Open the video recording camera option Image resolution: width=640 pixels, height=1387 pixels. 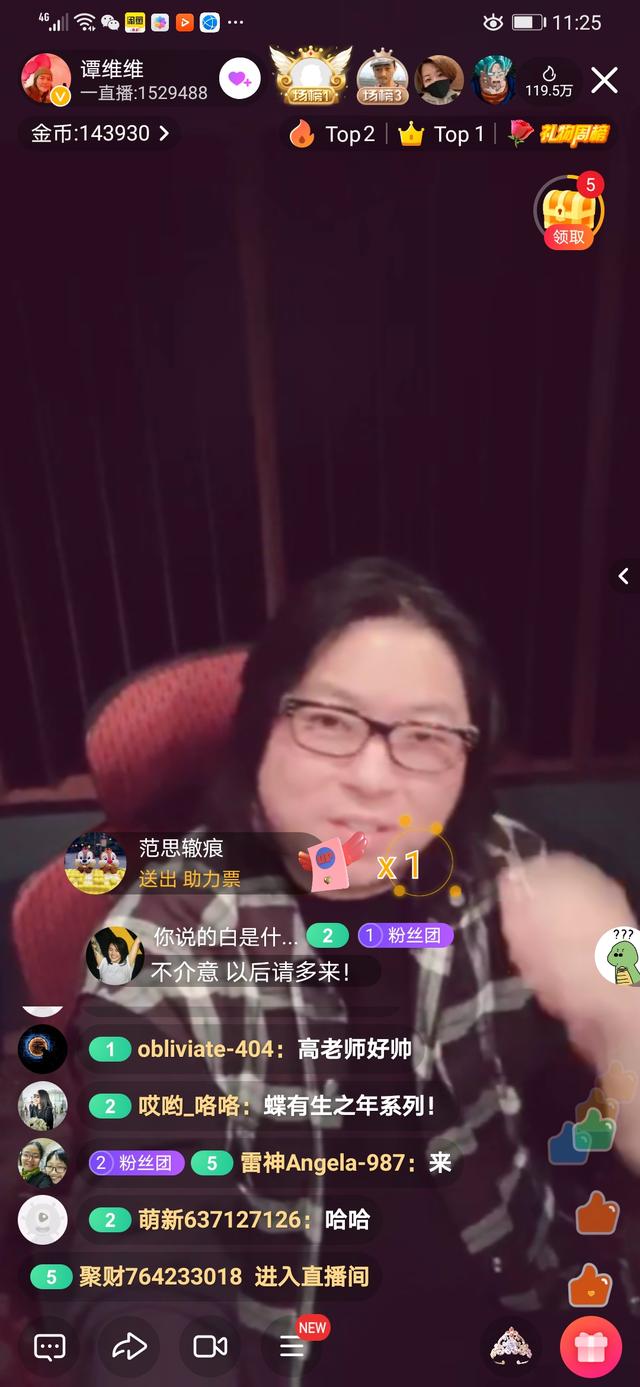click(x=210, y=1347)
